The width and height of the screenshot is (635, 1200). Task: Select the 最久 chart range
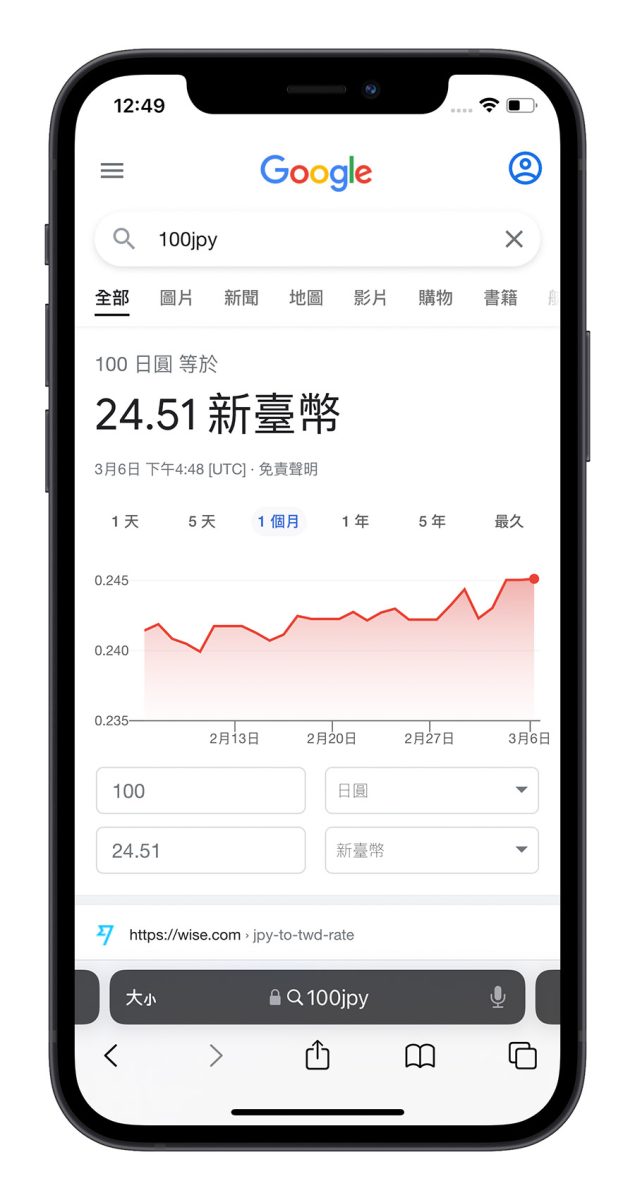click(x=509, y=522)
